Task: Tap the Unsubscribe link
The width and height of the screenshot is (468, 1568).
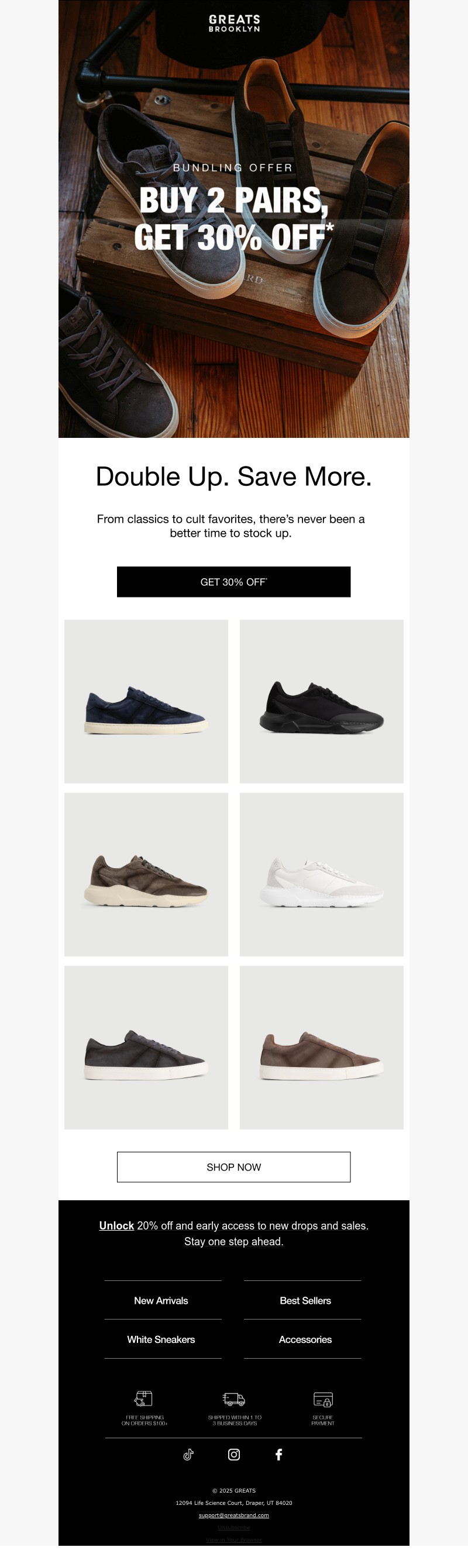Action: pyautogui.click(x=233, y=1527)
